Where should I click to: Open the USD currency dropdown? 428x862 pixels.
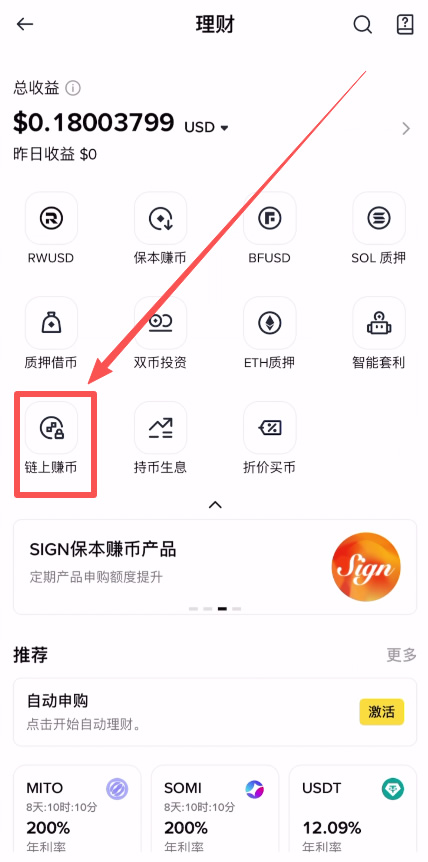pos(206,128)
